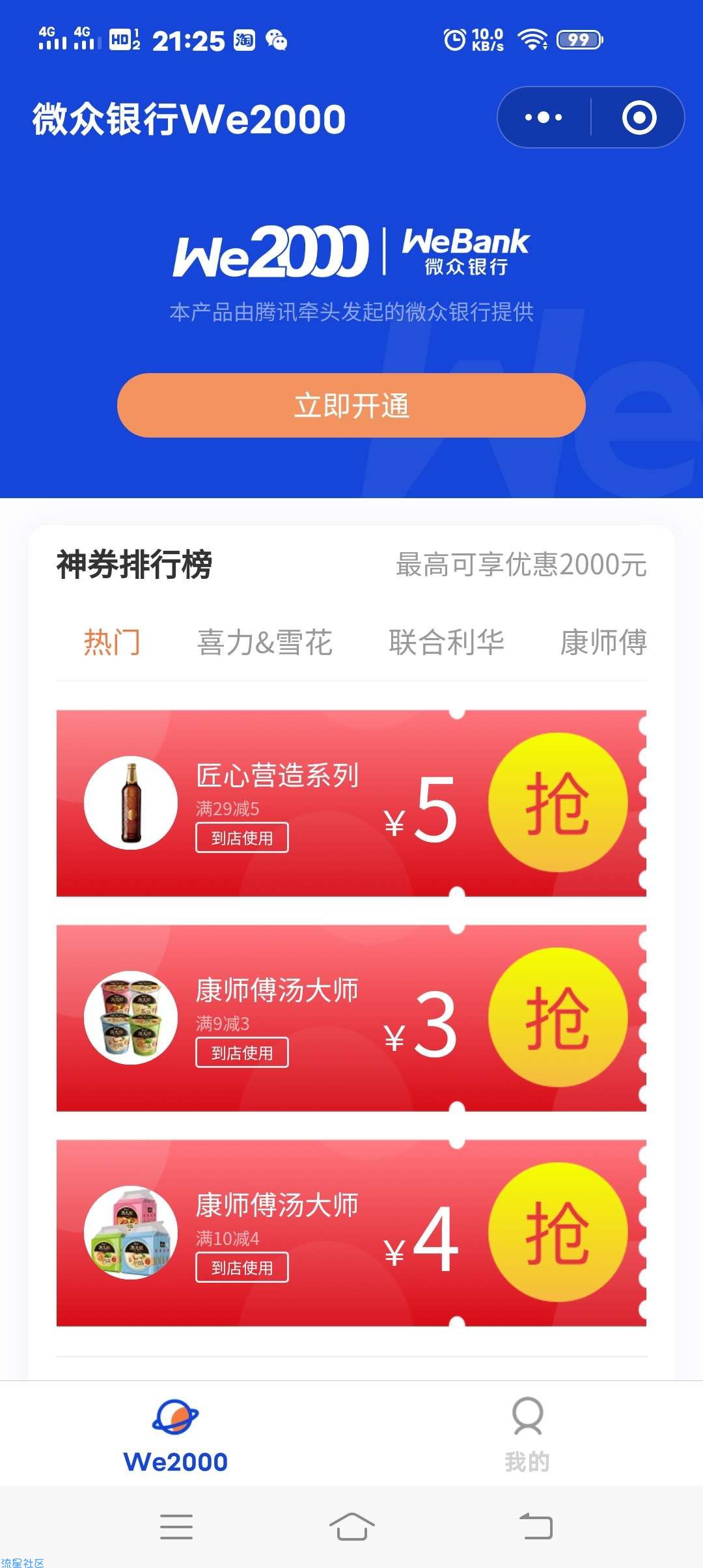Go to the 我的 tab
The width and height of the screenshot is (703, 1568).
527,1436
